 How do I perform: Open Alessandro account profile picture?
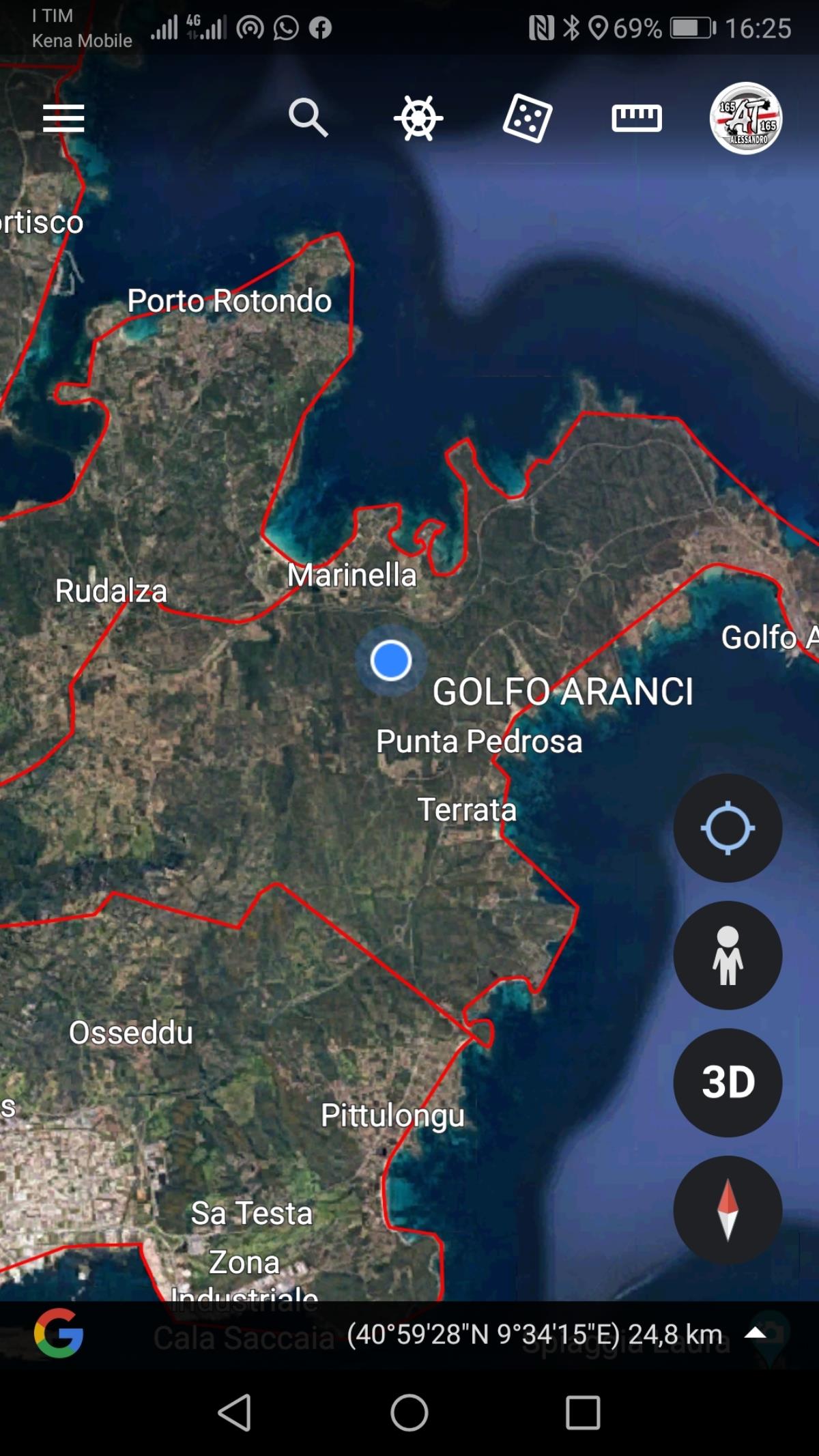(746, 118)
